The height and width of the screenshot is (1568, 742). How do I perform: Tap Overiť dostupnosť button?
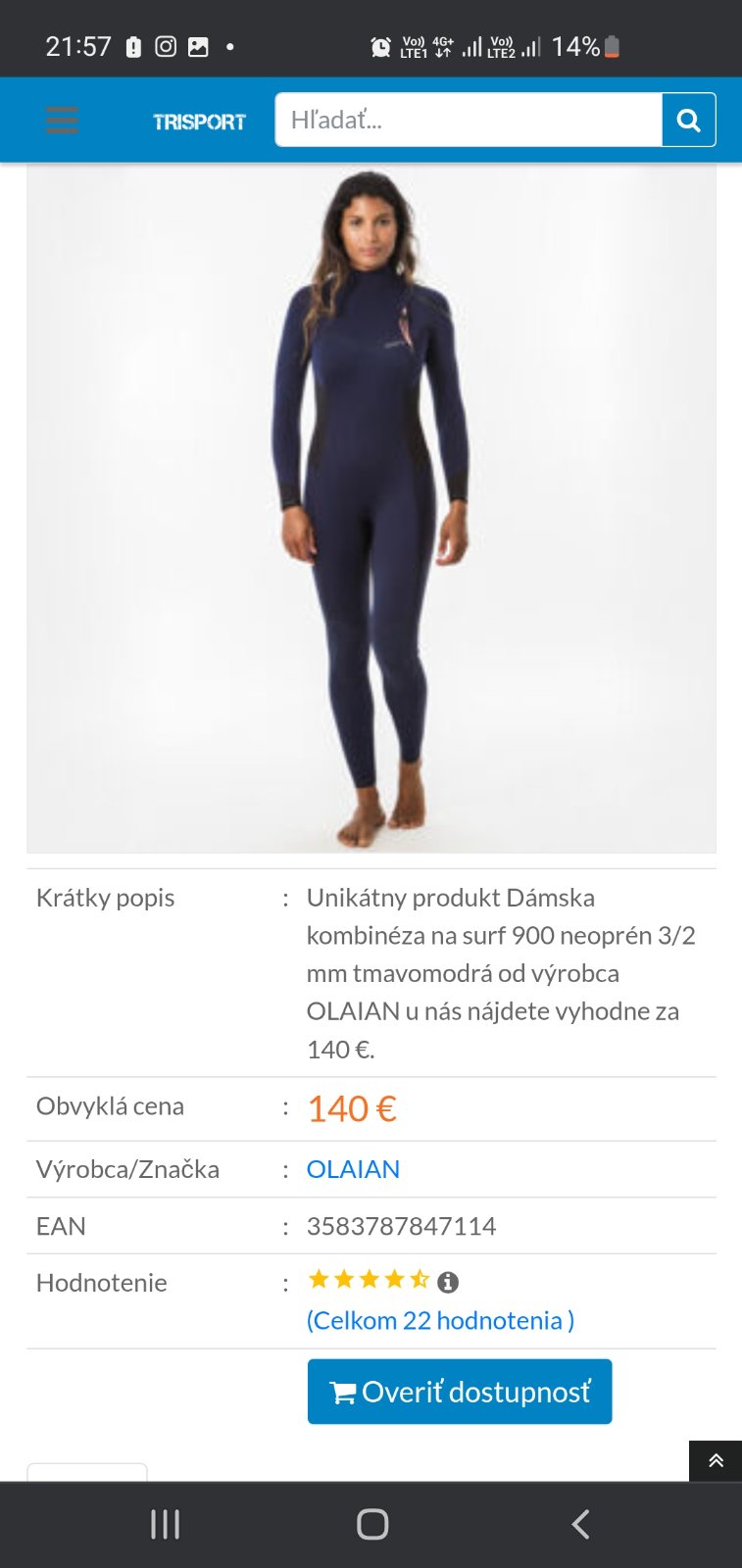point(459,1392)
